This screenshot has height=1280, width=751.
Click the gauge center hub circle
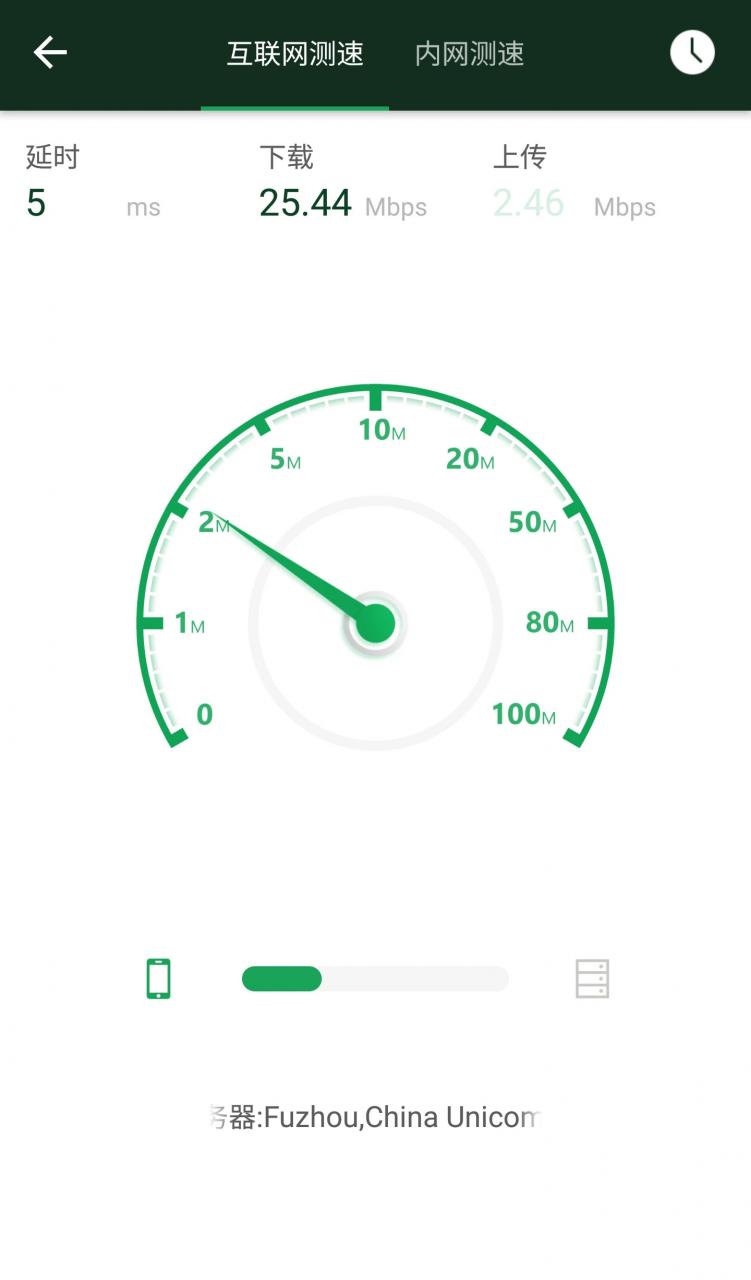click(377, 623)
